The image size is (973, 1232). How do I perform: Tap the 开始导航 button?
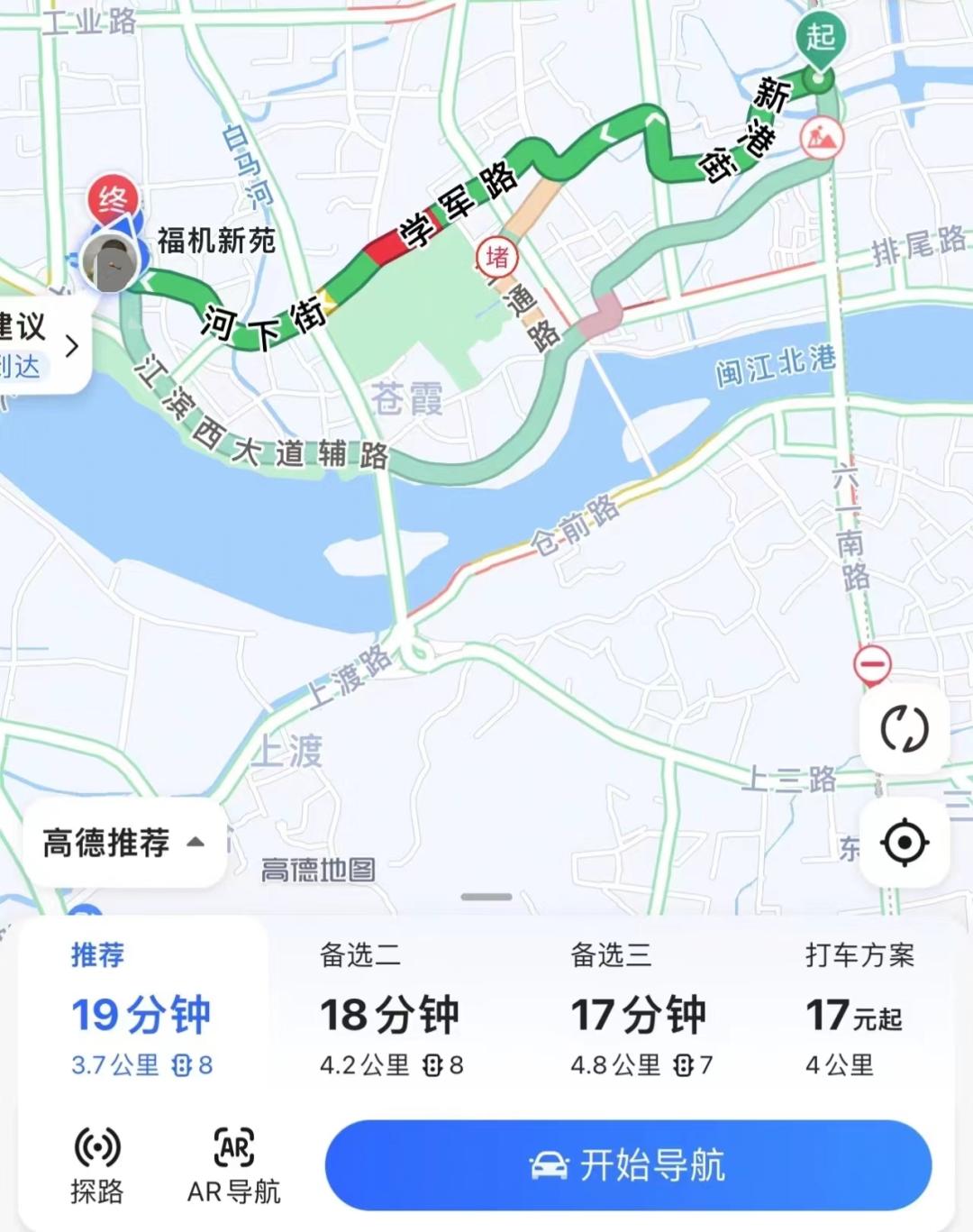point(628,1164)
